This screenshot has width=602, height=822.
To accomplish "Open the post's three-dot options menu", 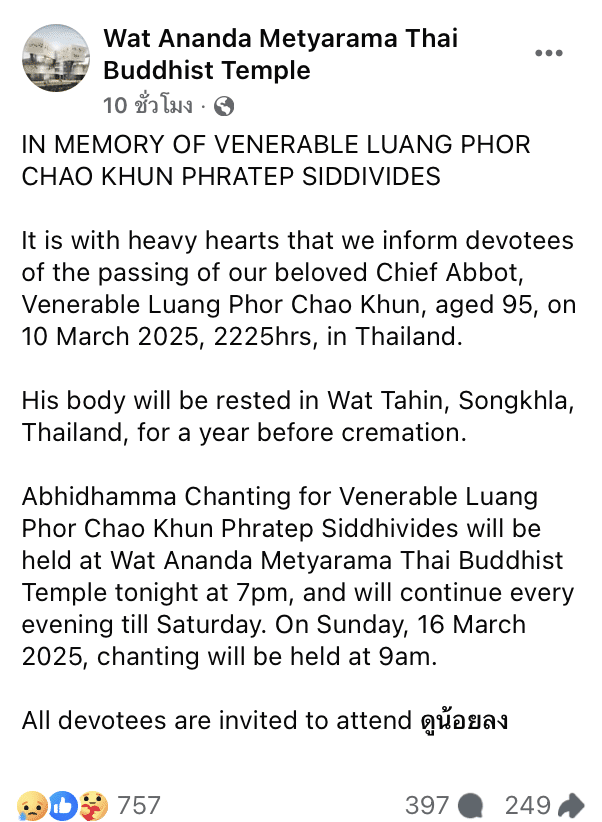I will 549,54.
